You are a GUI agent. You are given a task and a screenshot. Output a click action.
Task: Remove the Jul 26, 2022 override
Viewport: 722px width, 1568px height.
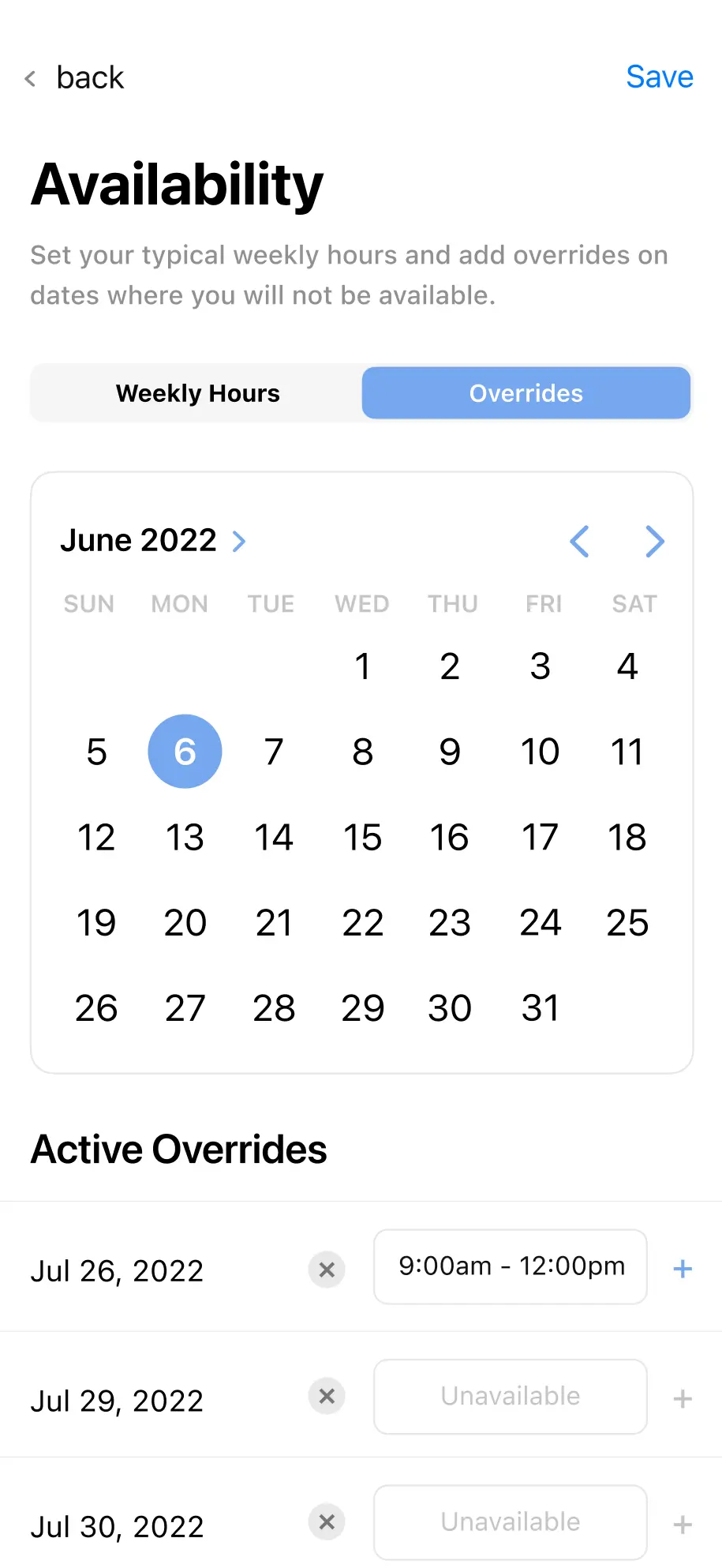coord(327,1270)
